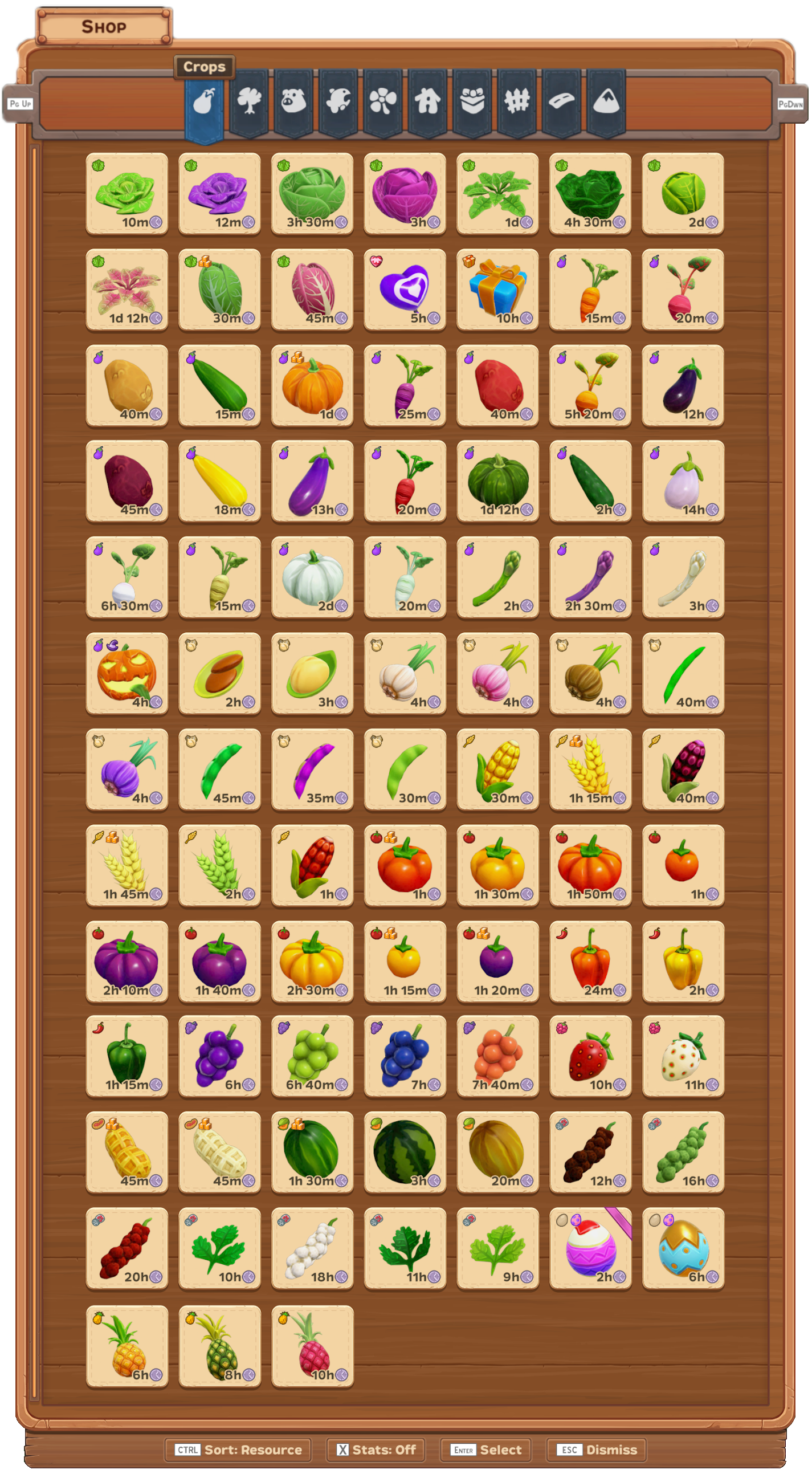
Task: Tap the Select button
Action: 486,1449
